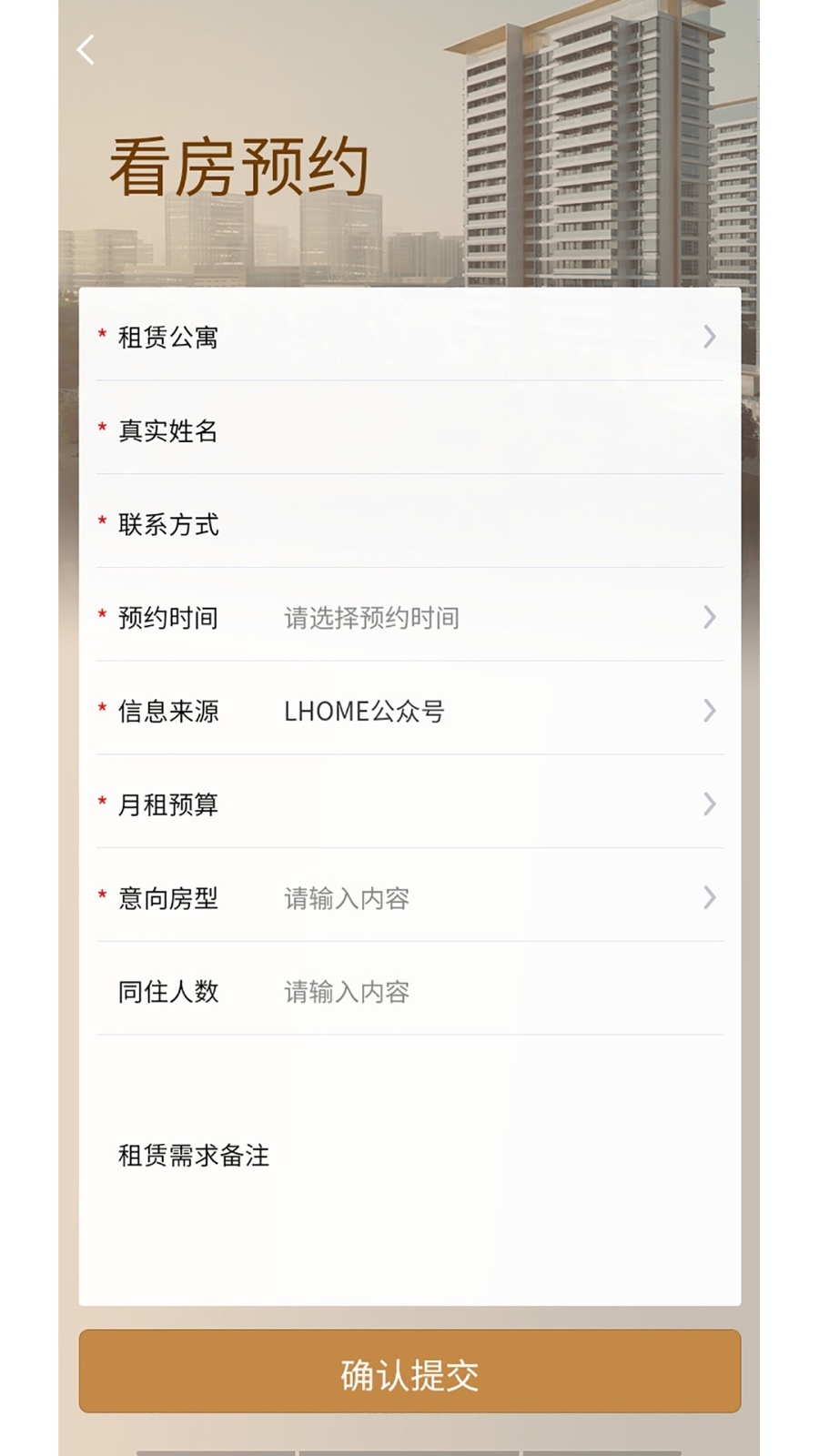Click the 联系方式 contact input field
Screen dimensions: 819x1456
coord(455,525)
